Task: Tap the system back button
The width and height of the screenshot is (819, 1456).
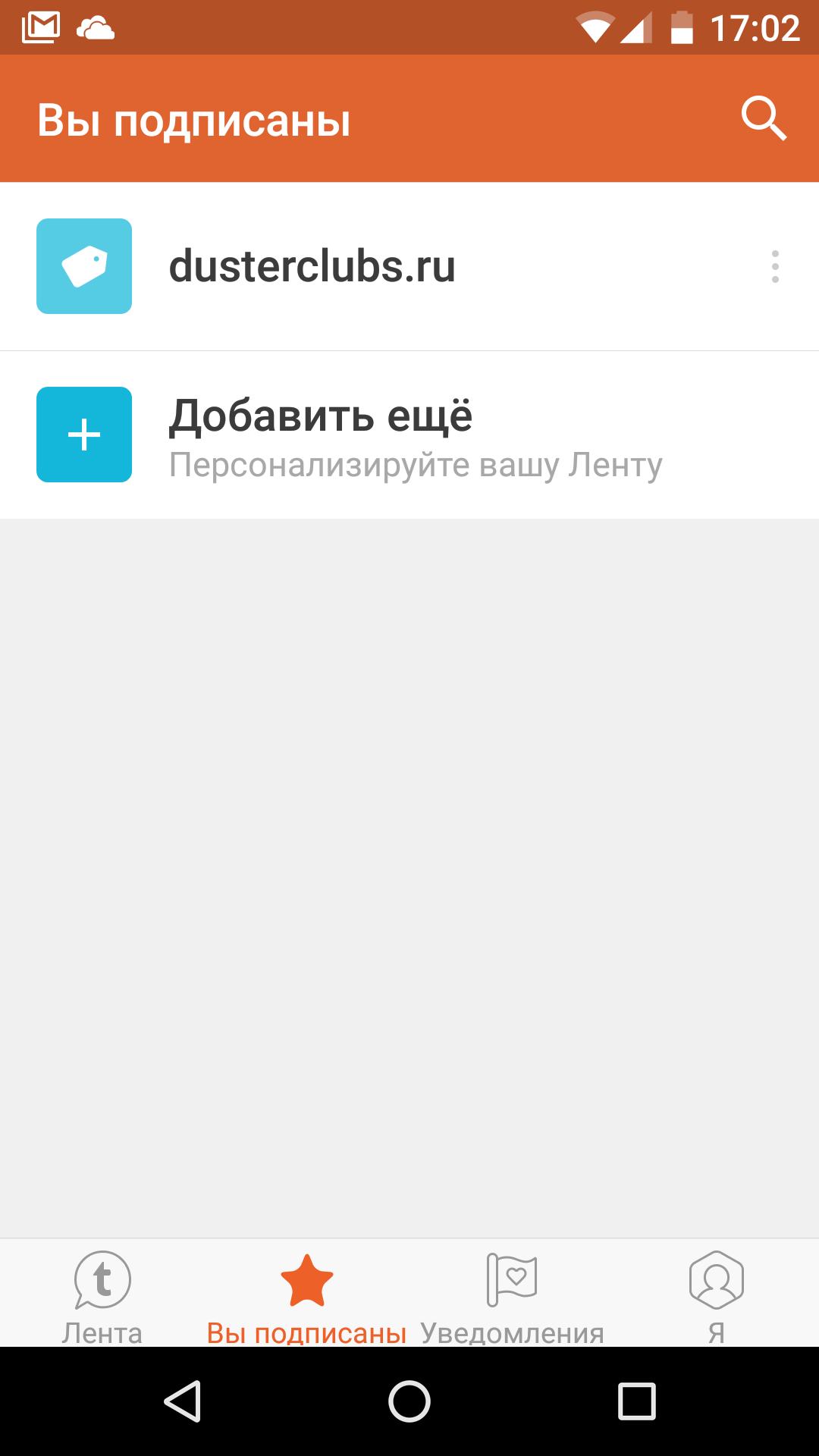Action: 183,1401
